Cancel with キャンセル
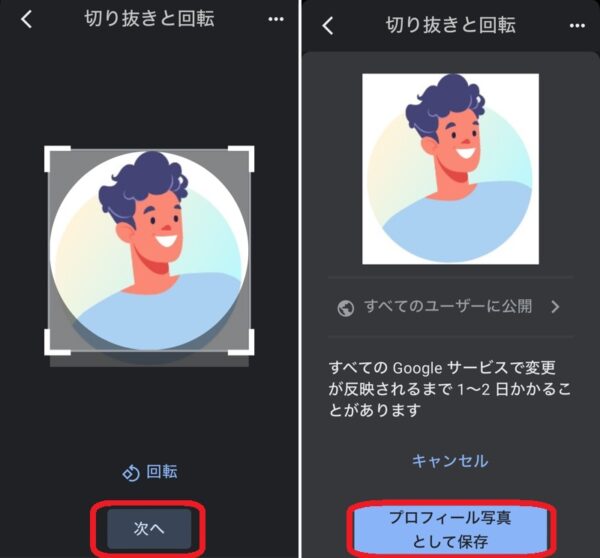Image resolution: width=600 pixels, height=558 pixels. click(449, 461)
